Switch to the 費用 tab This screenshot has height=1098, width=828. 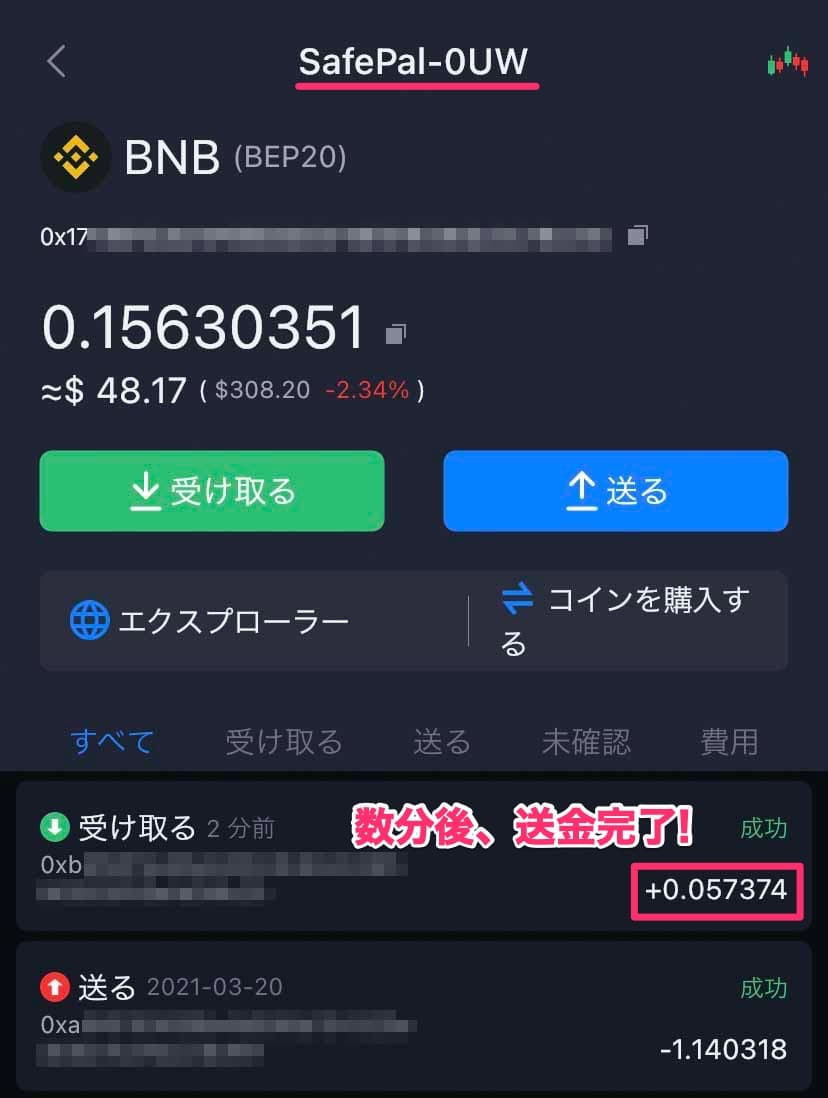(x=729, y=742)
